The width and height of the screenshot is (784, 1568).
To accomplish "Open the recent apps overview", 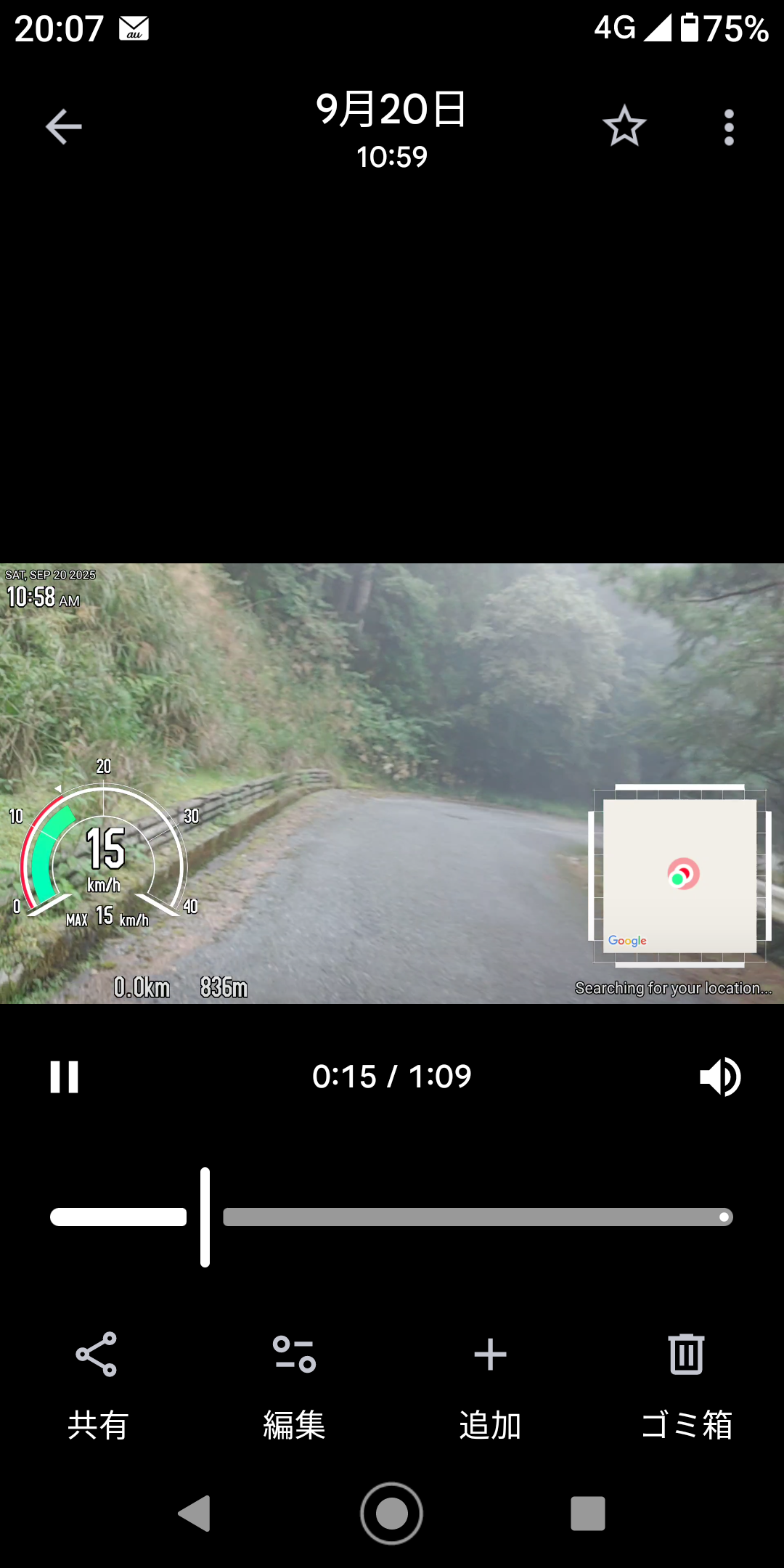I will 588,1514.
